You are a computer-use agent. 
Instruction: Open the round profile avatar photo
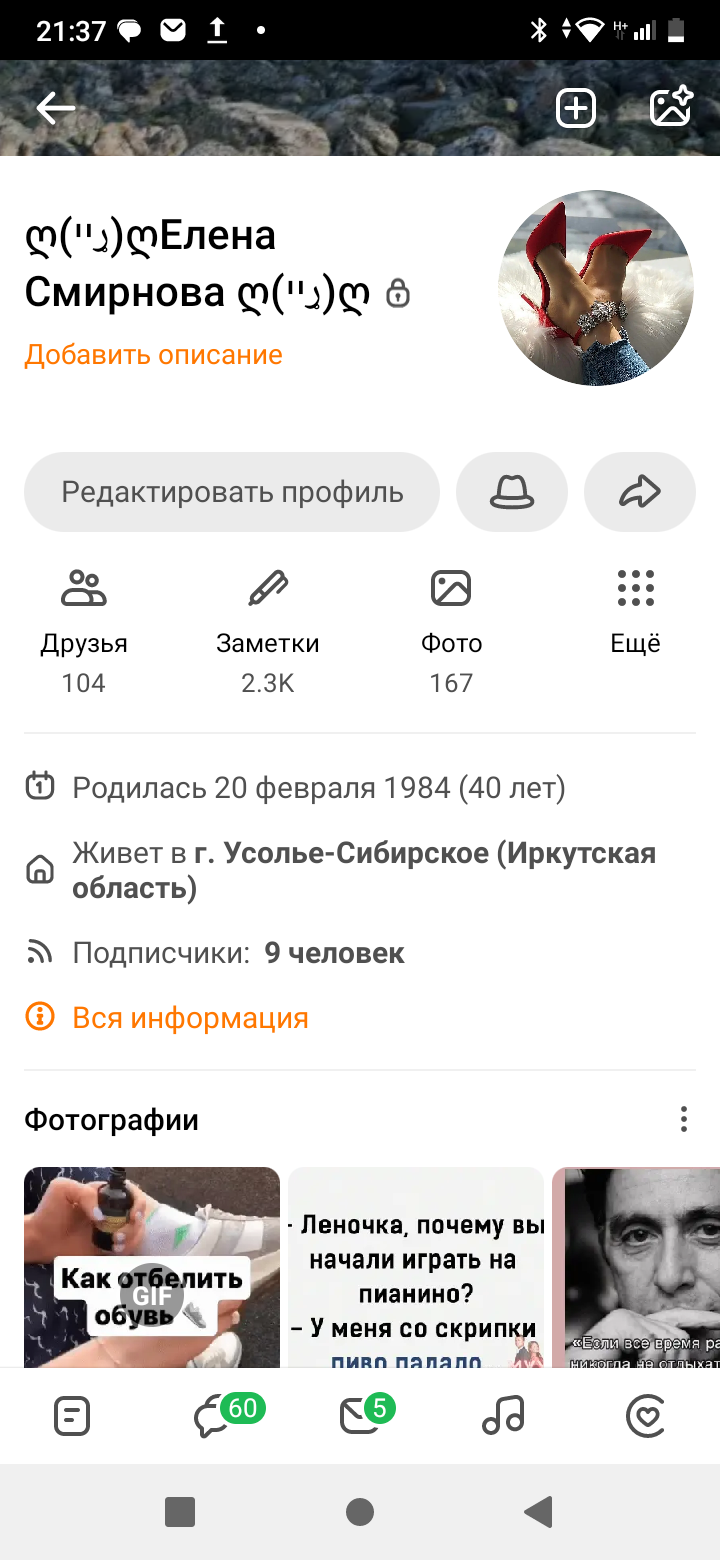point(596,288)
